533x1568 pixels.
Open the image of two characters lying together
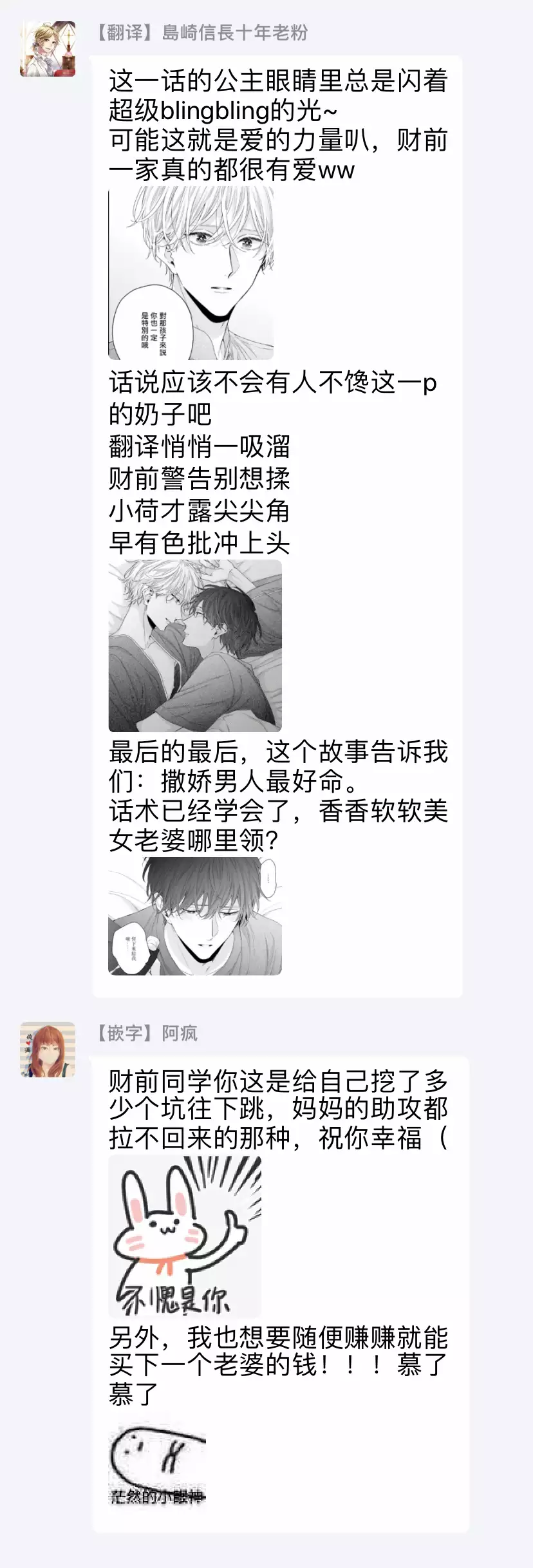click(195, 646)
